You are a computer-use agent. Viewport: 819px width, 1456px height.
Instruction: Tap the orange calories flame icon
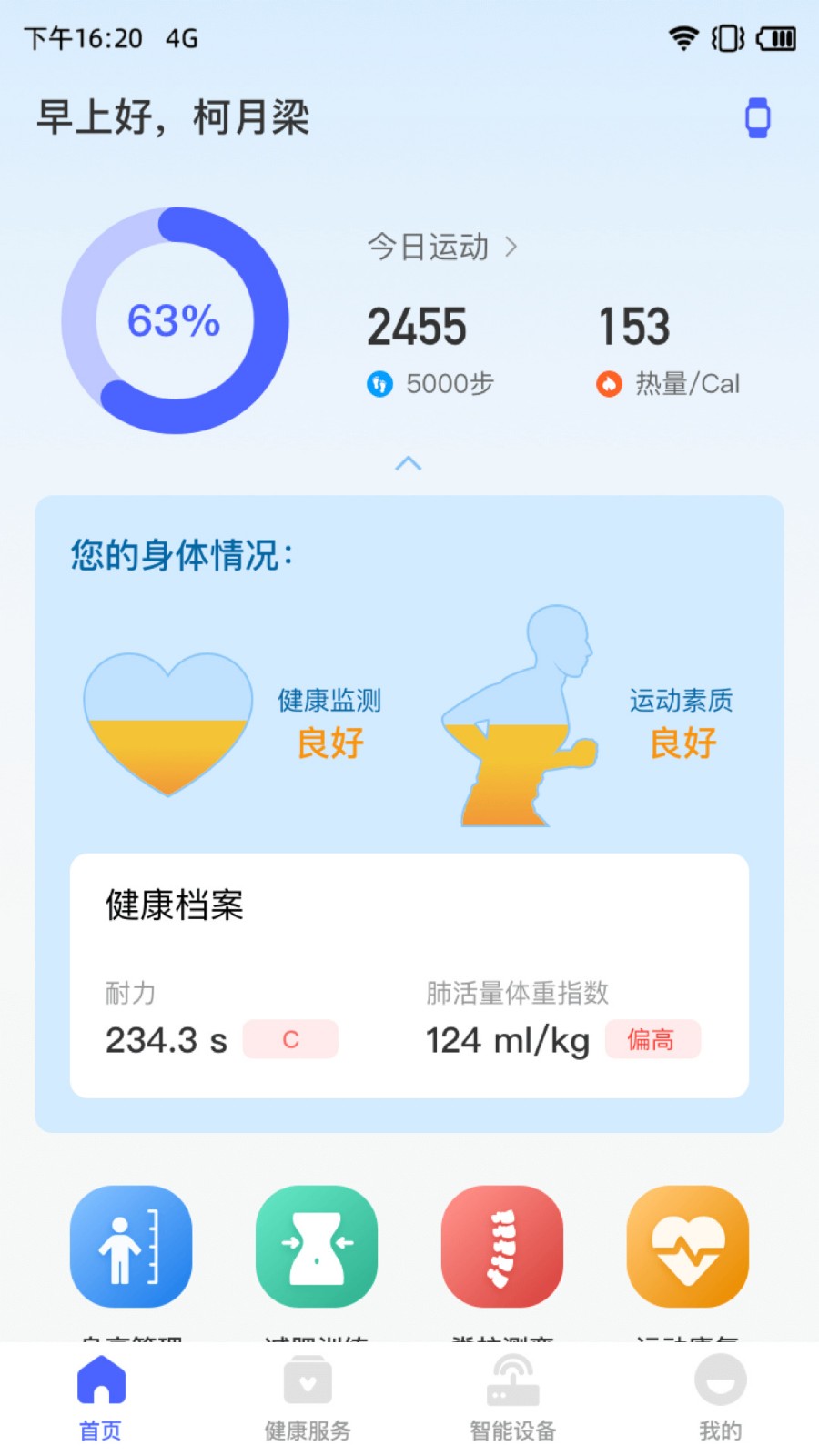[609, 384]
